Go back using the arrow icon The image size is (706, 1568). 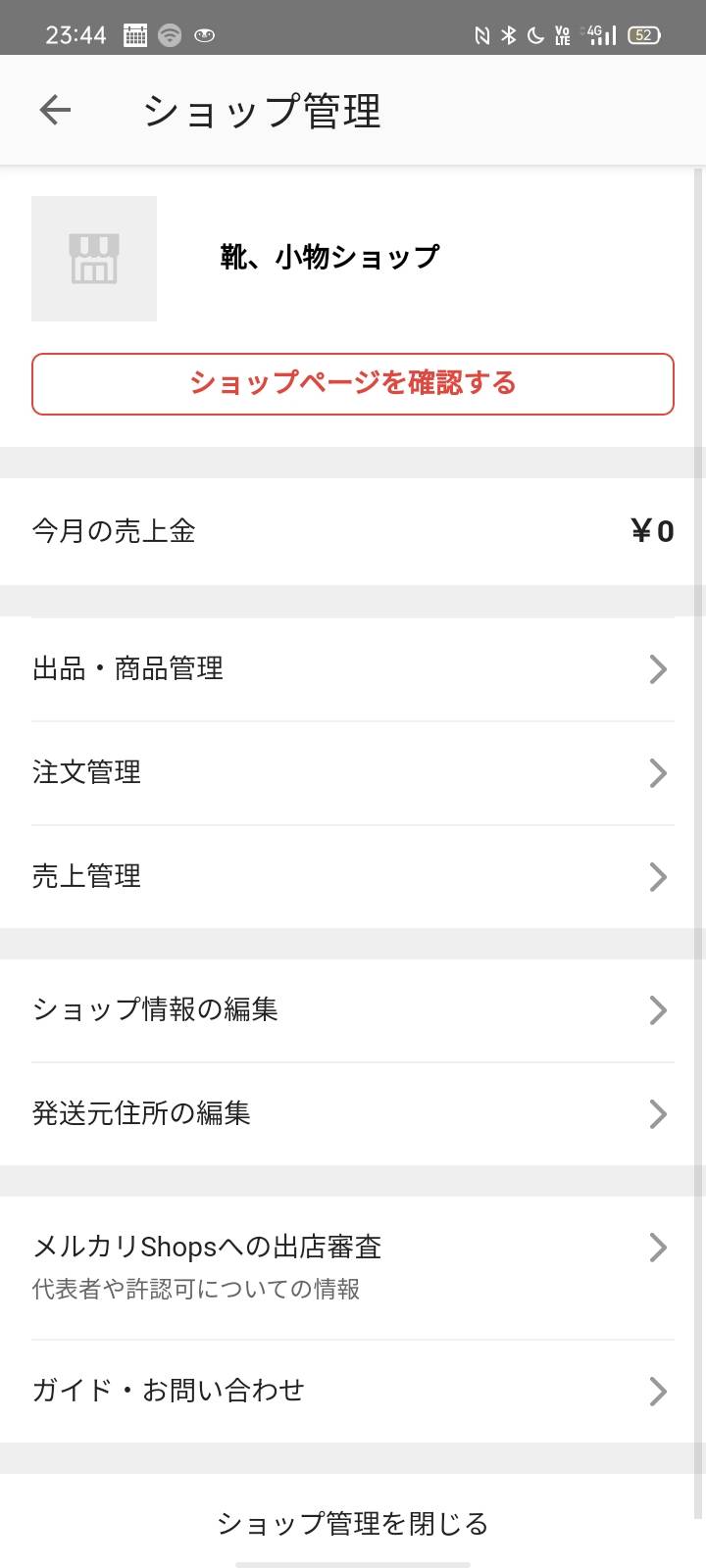[56, 110]
